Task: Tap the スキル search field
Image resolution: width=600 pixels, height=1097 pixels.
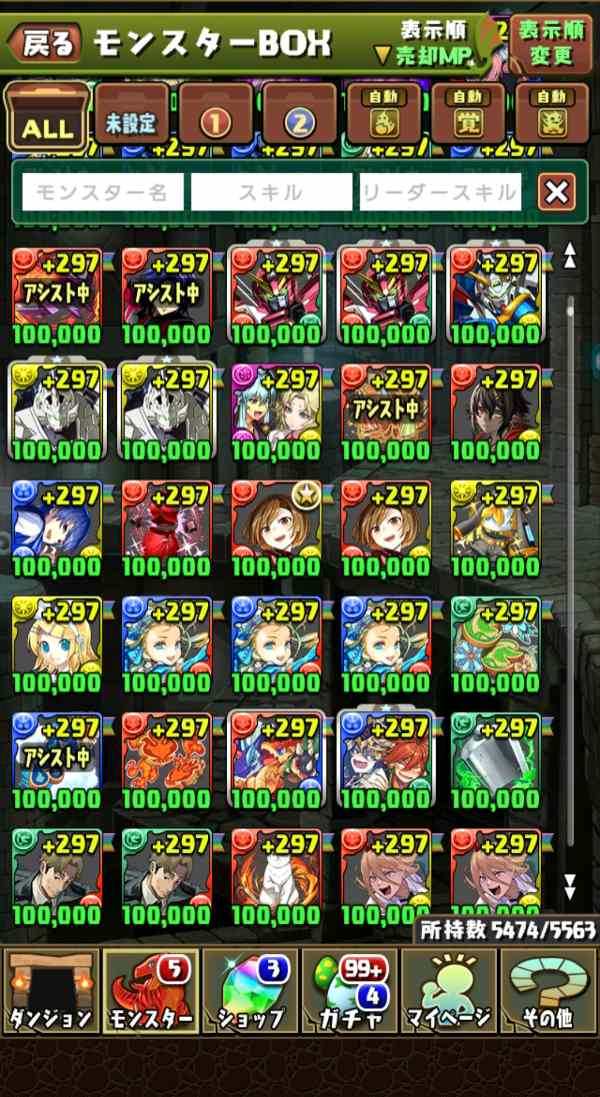Action: coord(271,192)
